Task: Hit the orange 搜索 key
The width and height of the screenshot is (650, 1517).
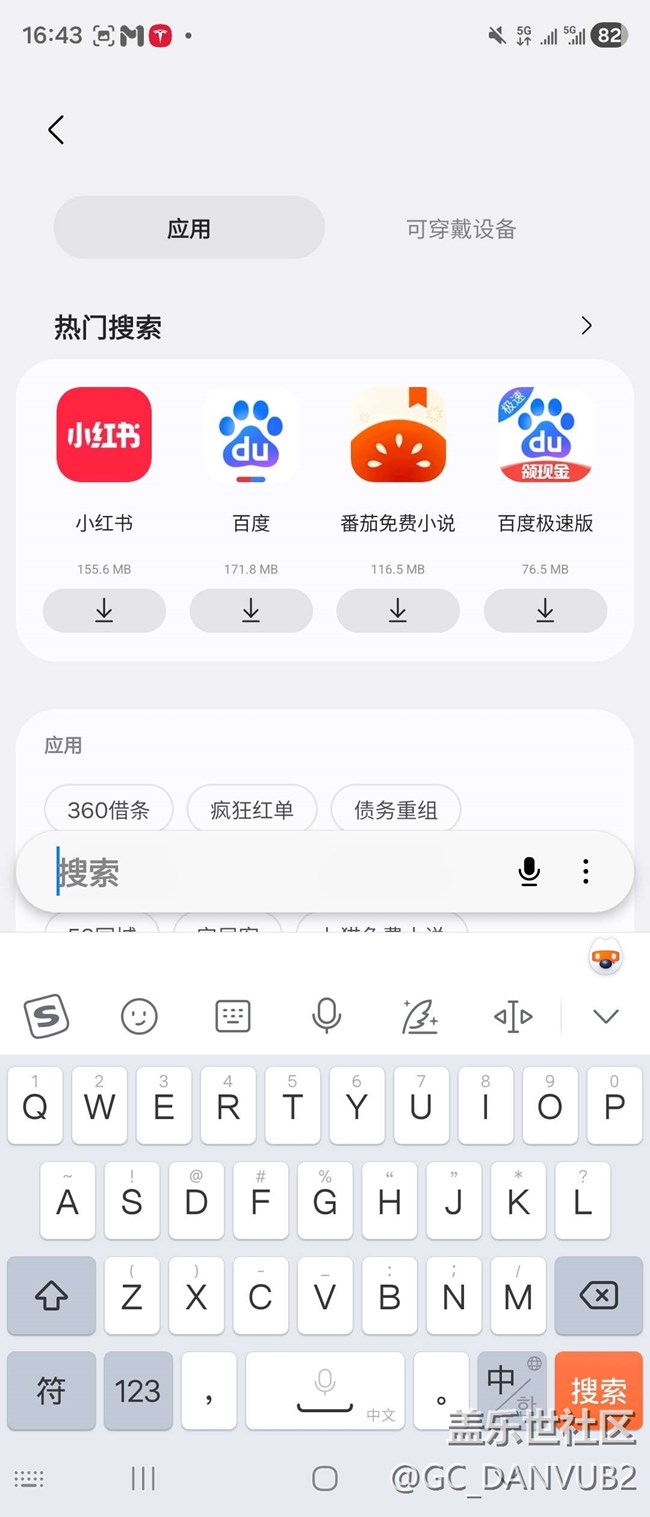Action: click(x=598, y=1390)
